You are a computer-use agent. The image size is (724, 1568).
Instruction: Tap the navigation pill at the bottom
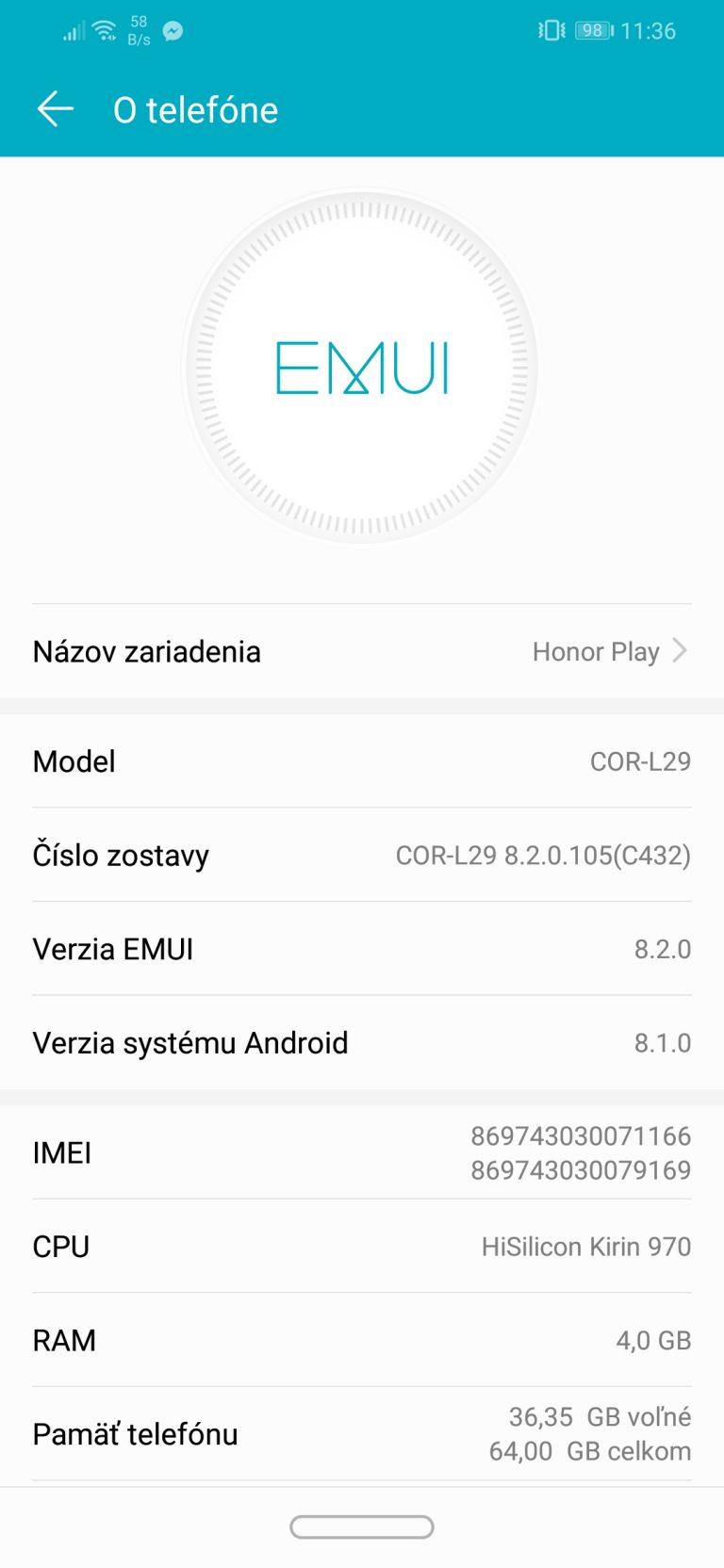click(x=362, y=1527)
